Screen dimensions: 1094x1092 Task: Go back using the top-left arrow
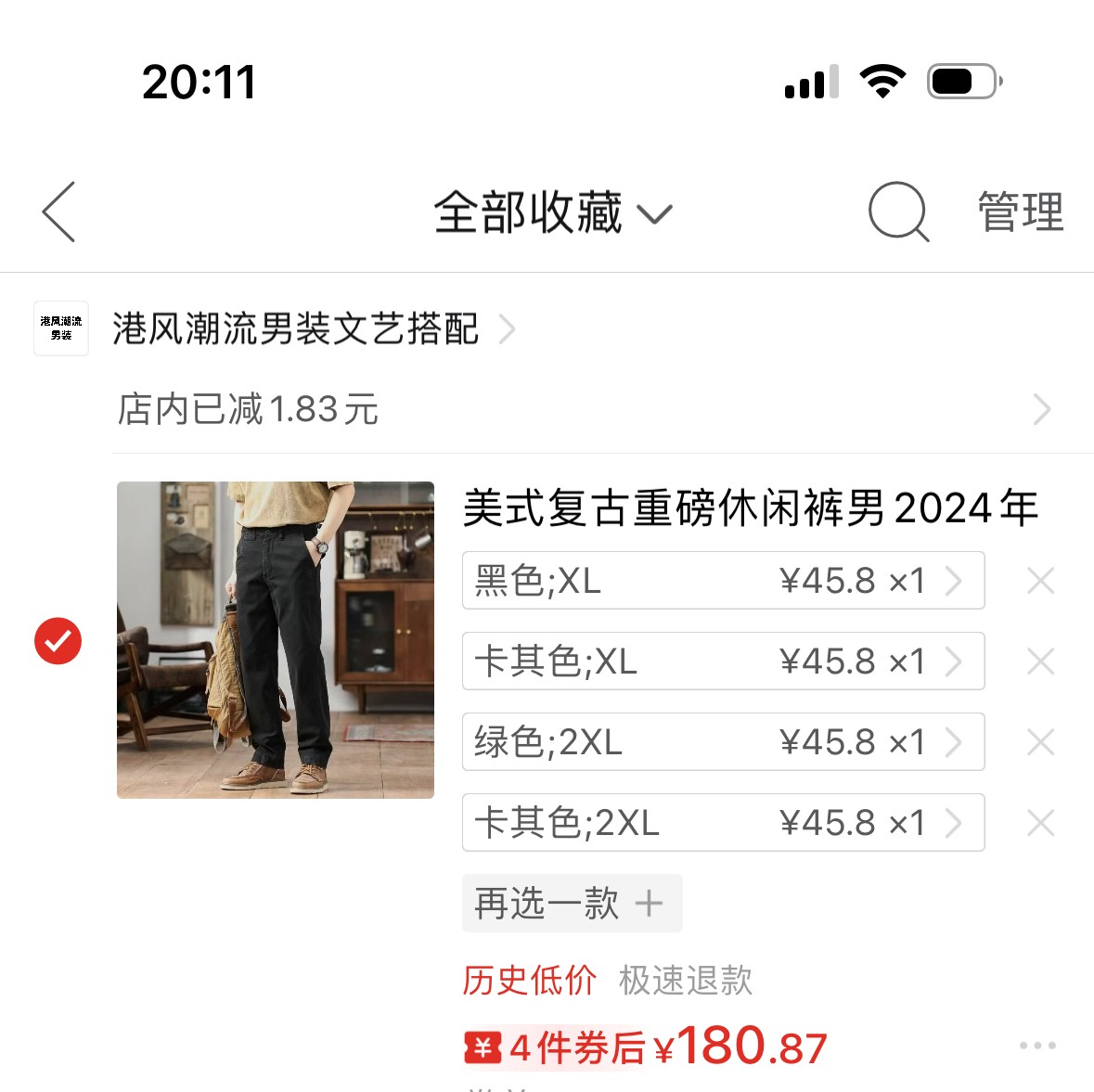[x=58, y=212]
